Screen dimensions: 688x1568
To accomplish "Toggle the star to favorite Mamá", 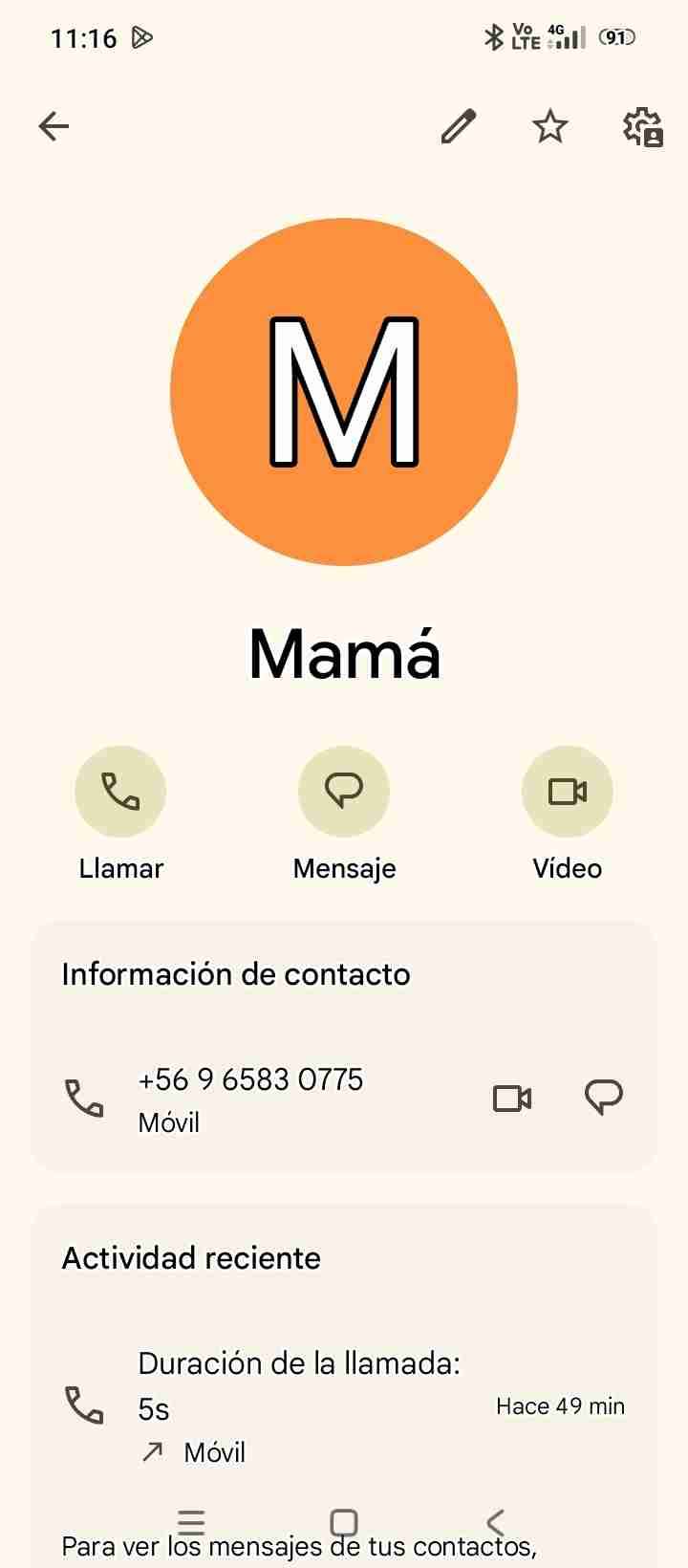I will tap(549, 125).
